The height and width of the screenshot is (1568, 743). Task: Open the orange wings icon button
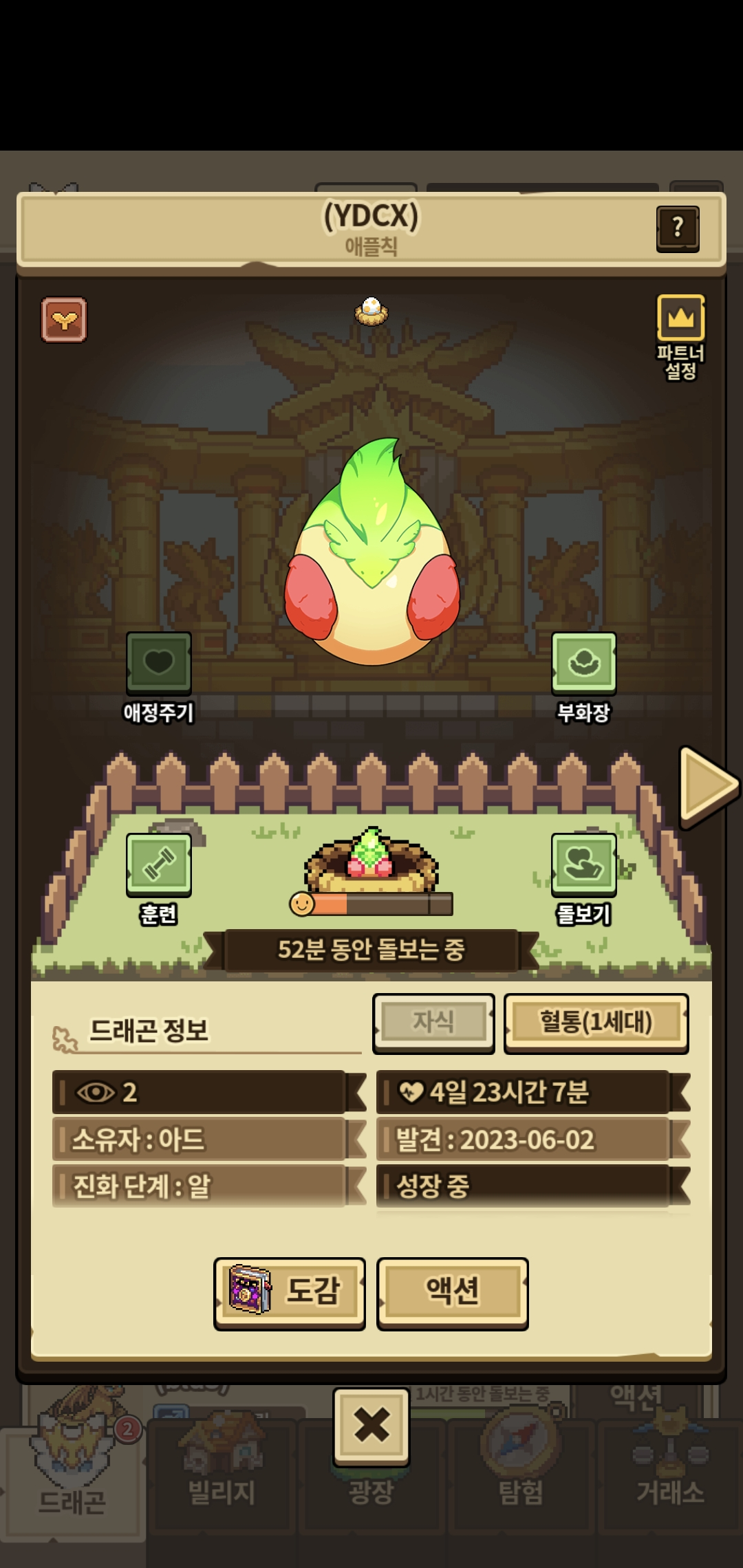[x=64, y=320]
